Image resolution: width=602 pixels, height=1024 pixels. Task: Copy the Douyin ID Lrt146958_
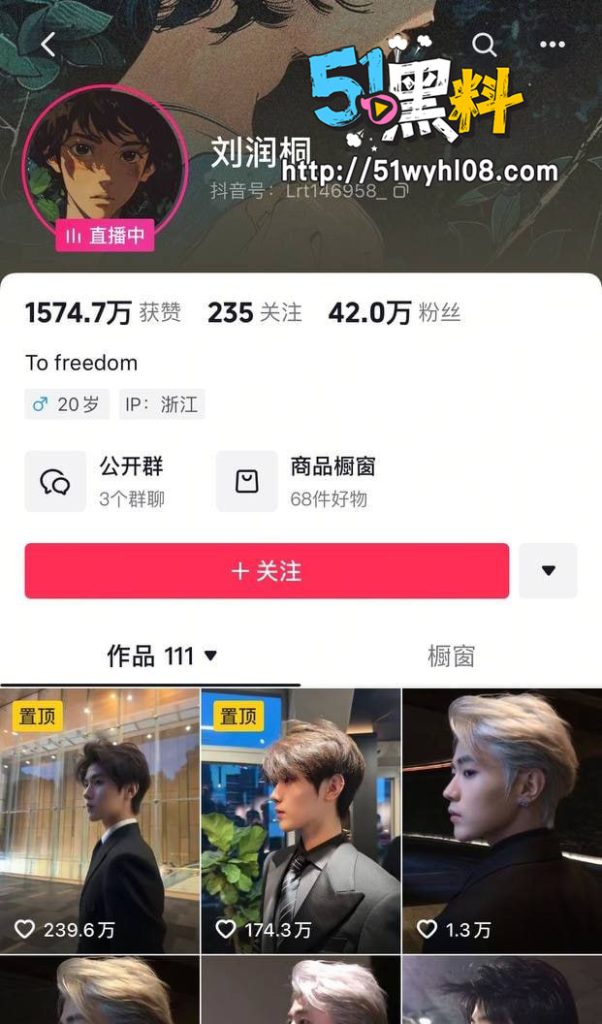[x=400, y=190]
